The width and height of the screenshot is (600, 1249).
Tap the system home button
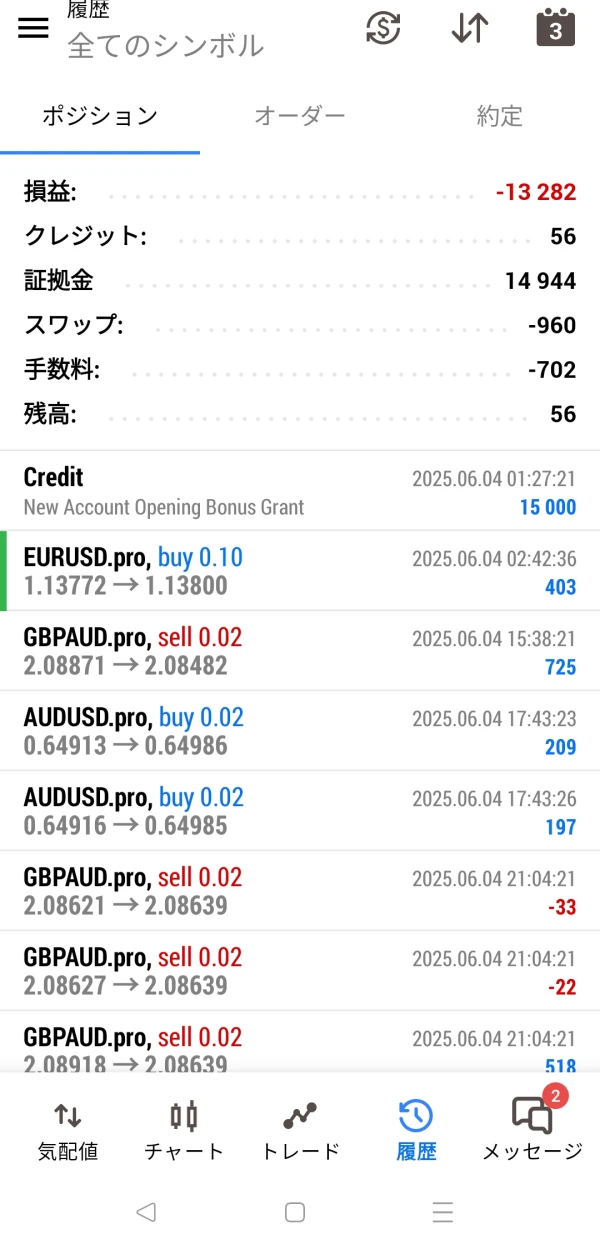click(x=295, y=1212)
